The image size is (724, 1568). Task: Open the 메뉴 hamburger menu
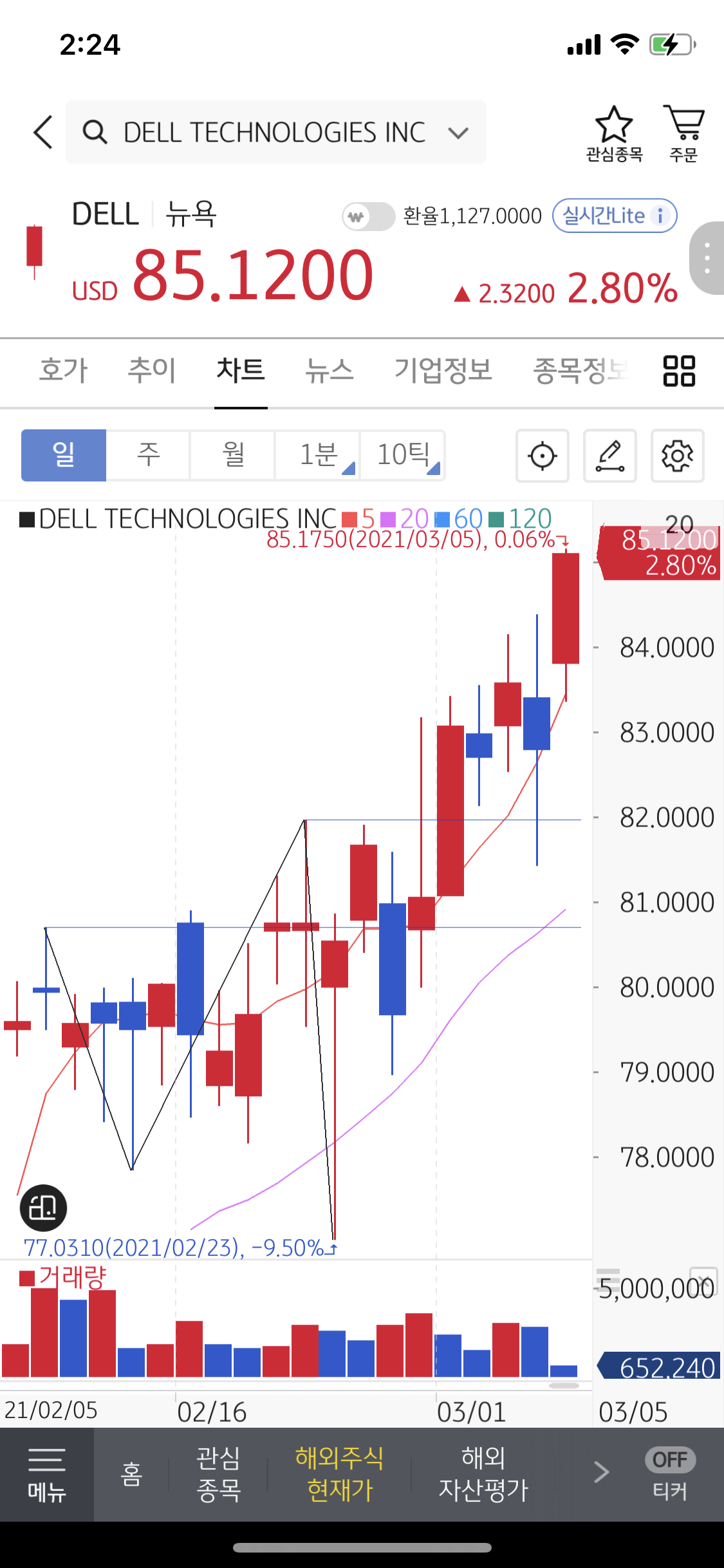coord(47,1474)
